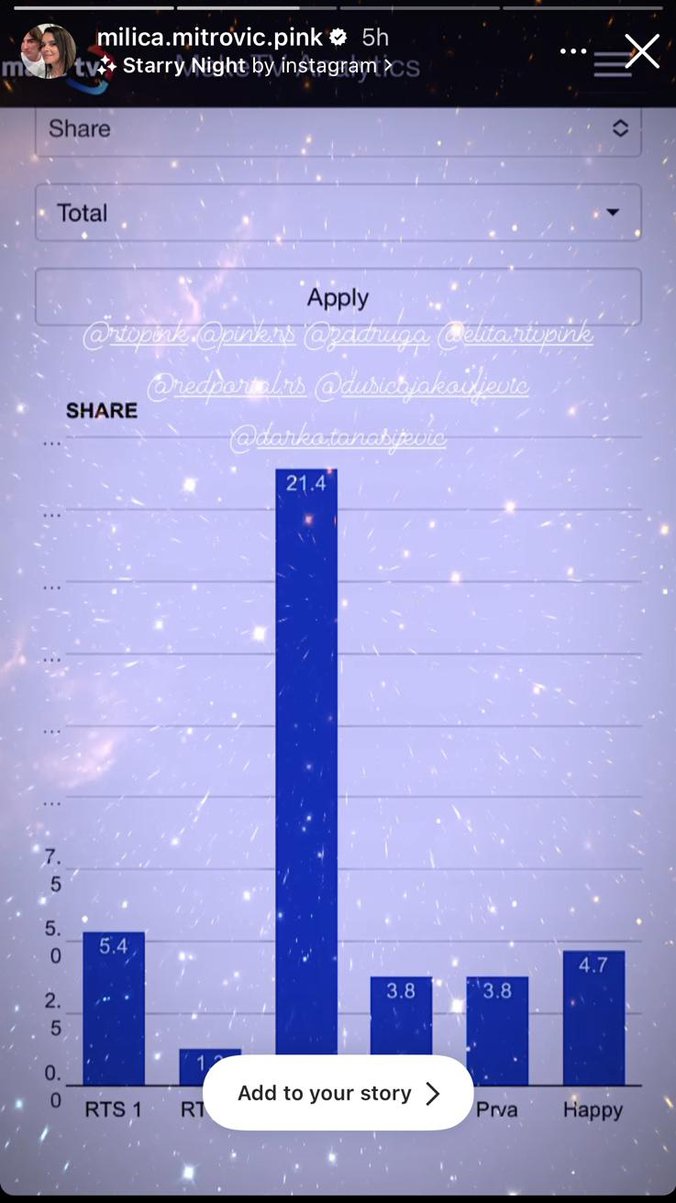Open the Starry Night by Instagram effect
Viewport: 676px width, 1203px height.
245,66
